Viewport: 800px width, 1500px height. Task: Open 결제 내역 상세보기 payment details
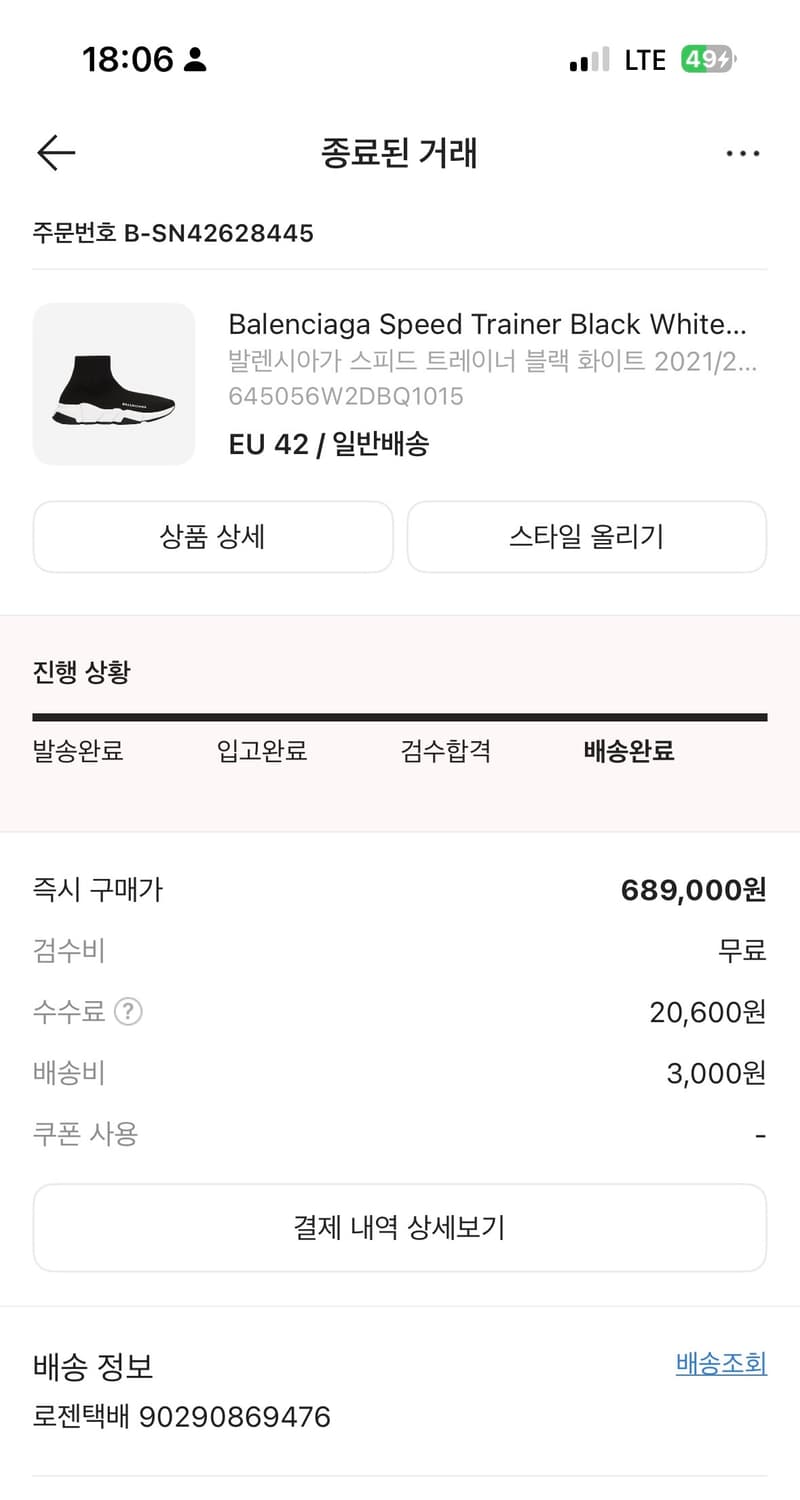(400, 1227)
